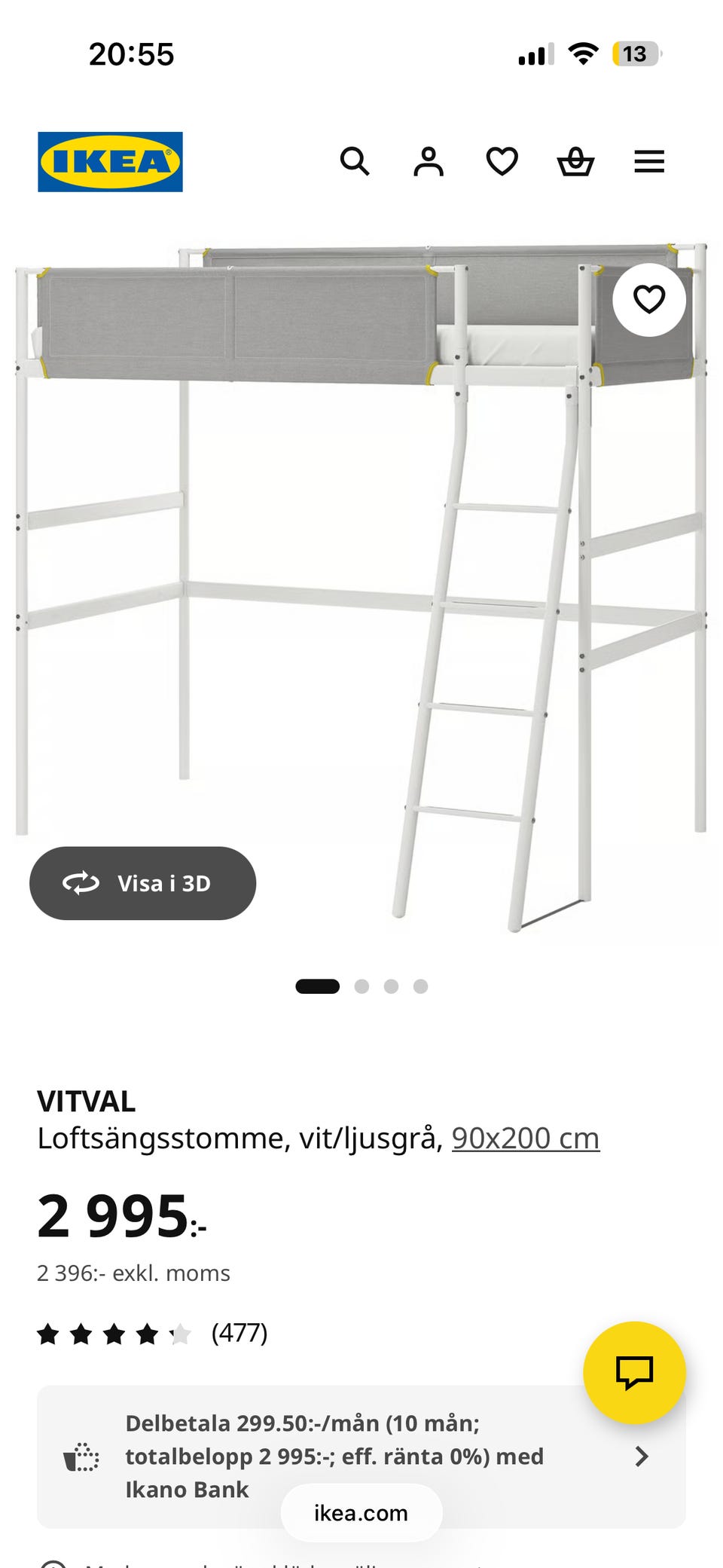Image resolution: width=723 pixels, height=1568 pixels.
Task: Open the VITVAL loft bed product image
Action: (361, 588)
